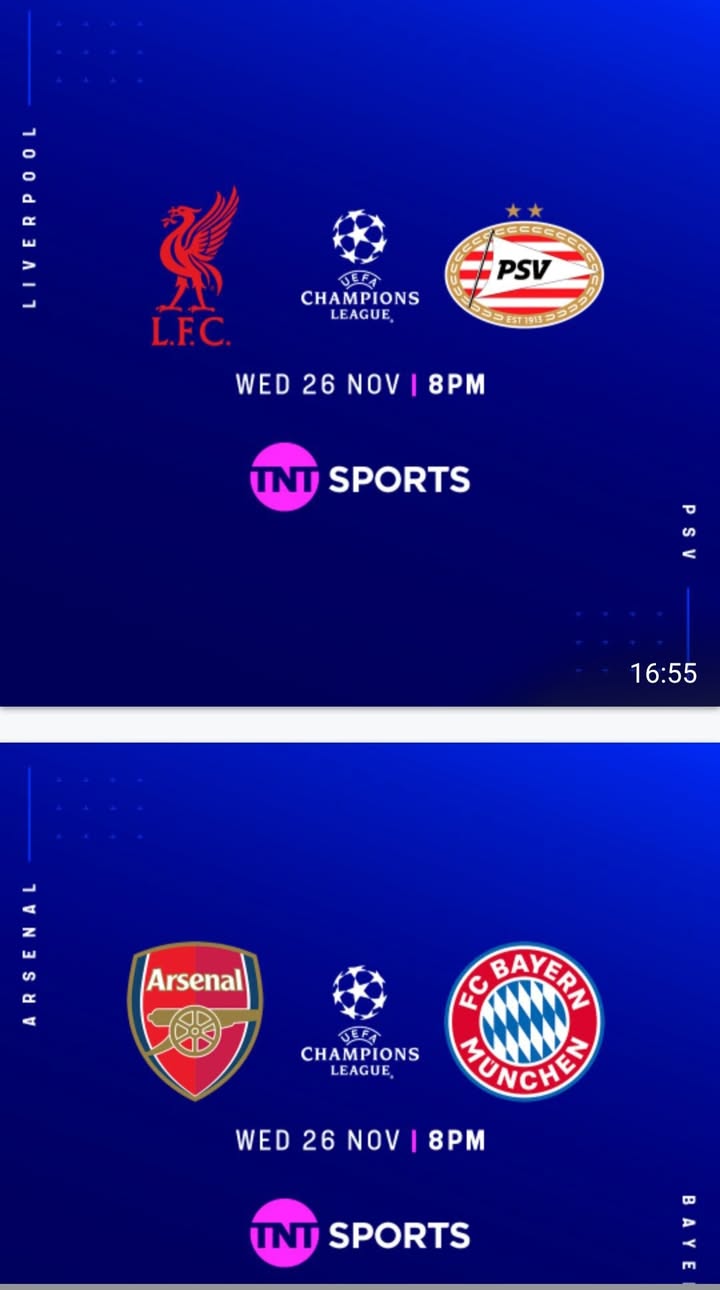The image size is (720, 1290).
Task: View the Arsenal vs Bayern München fixture image
Action: coord(360,1012)
